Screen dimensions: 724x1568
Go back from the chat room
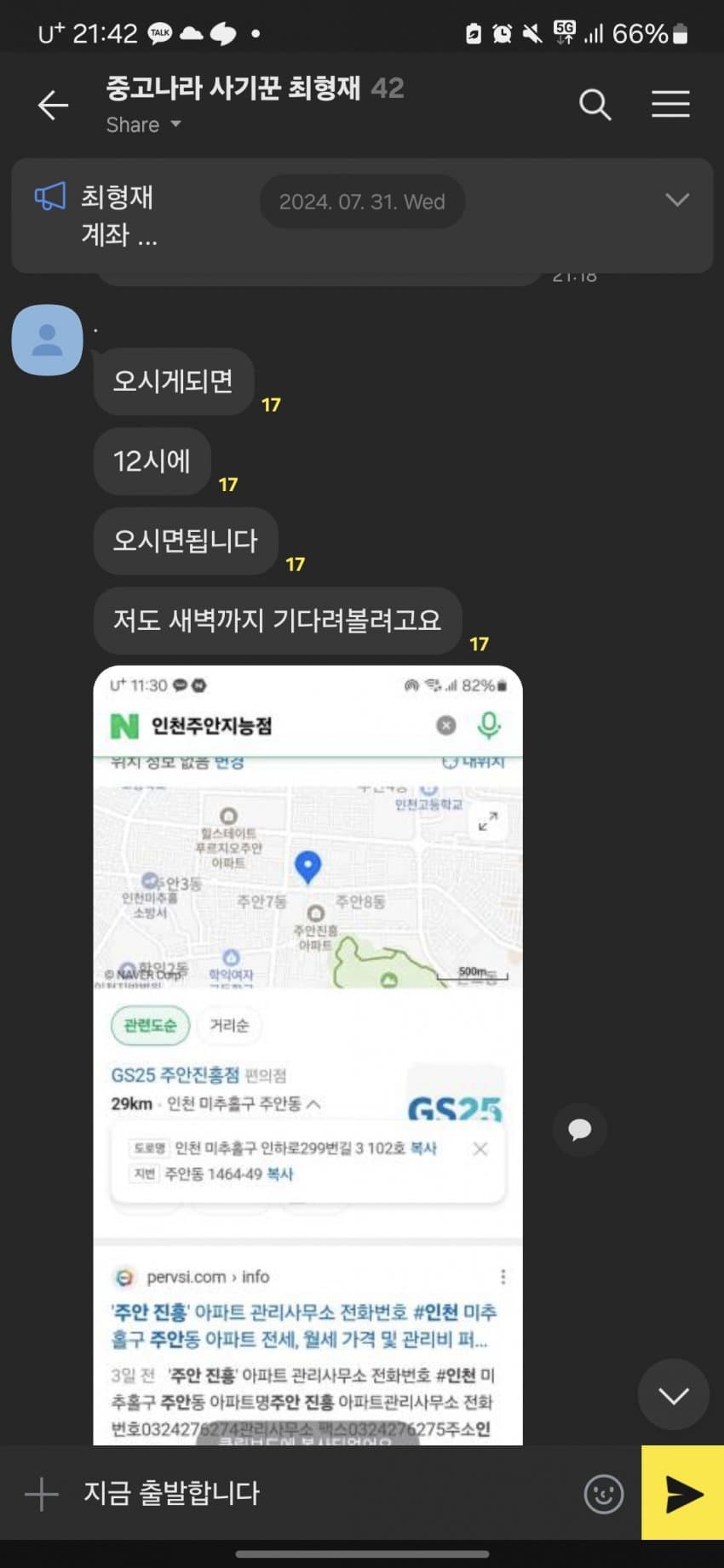(53, 106)
